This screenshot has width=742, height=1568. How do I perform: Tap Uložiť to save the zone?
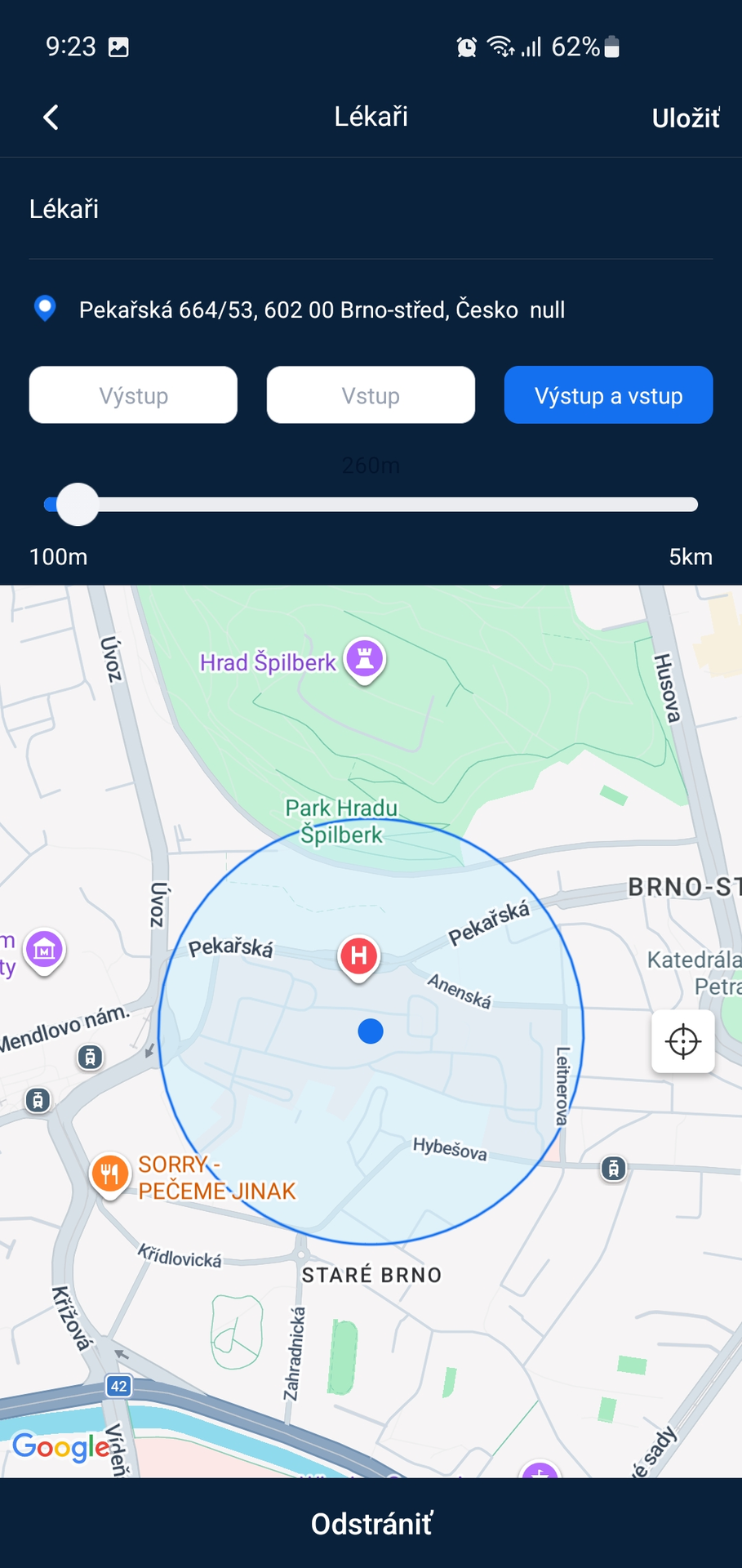[686, 118]
